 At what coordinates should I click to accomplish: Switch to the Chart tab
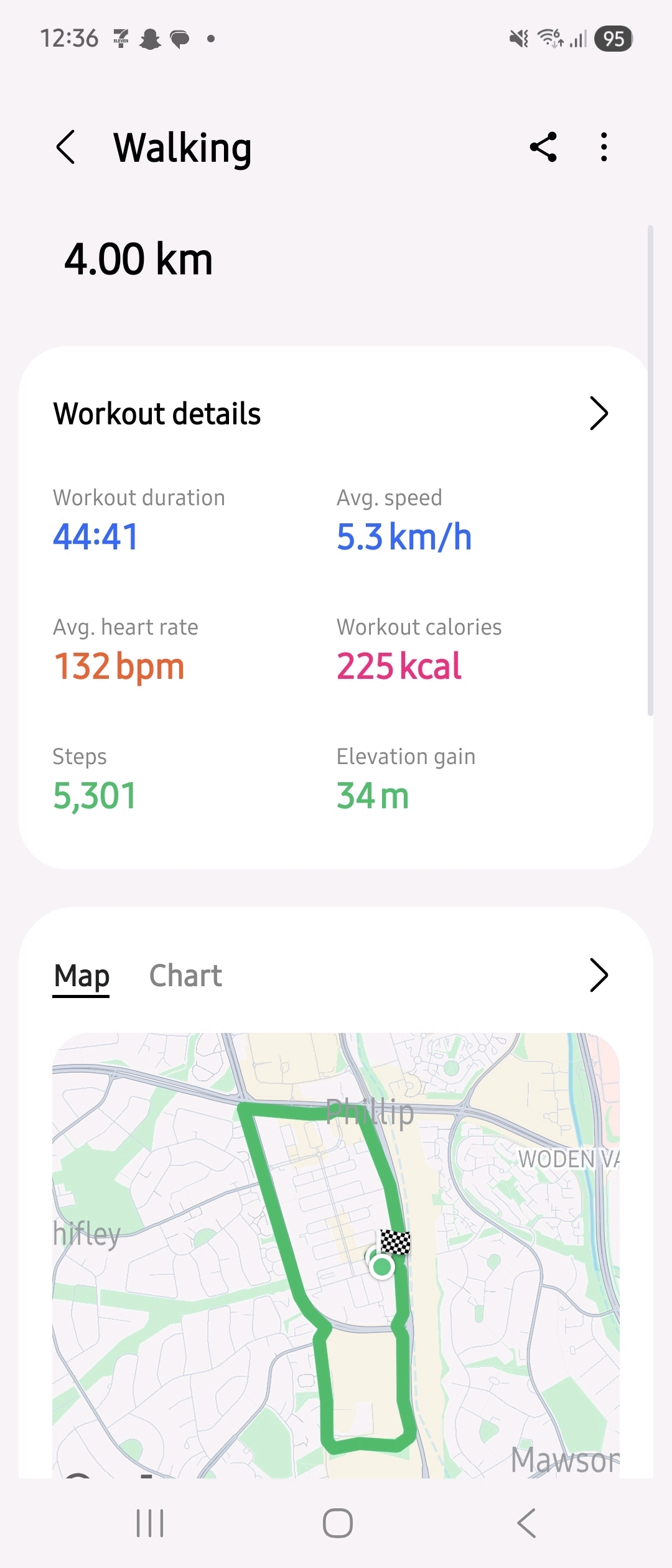click(185, 976)
